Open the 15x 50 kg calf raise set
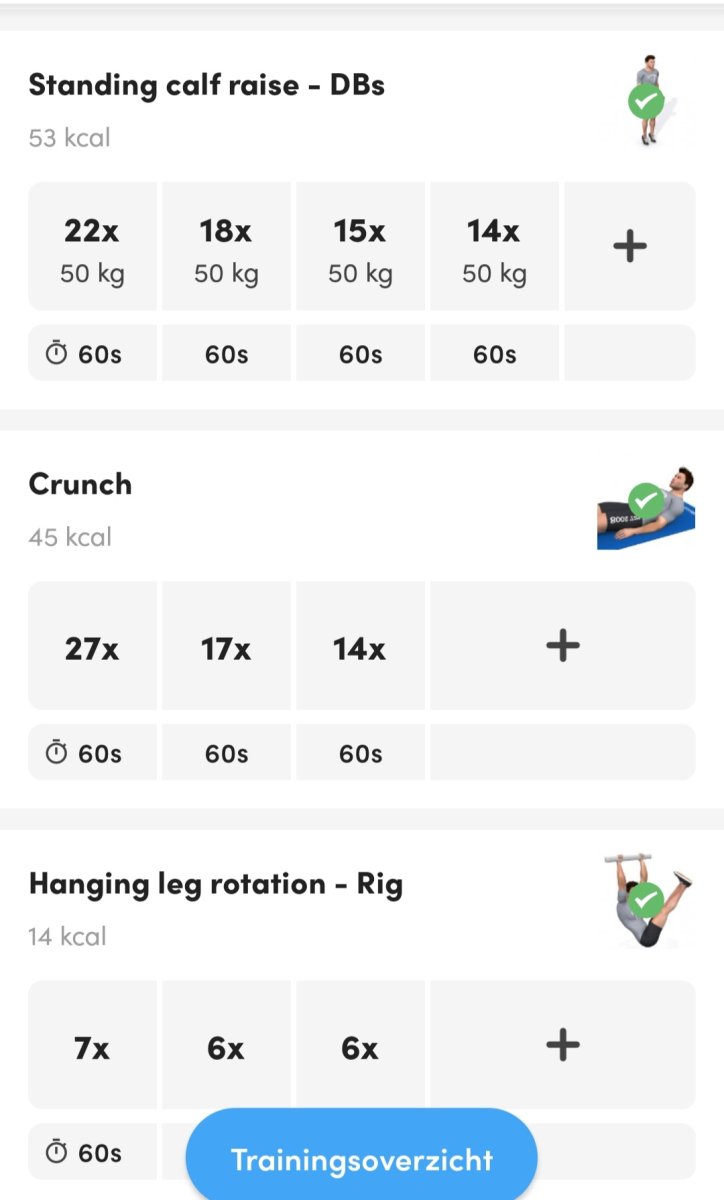 click(360, 246)
